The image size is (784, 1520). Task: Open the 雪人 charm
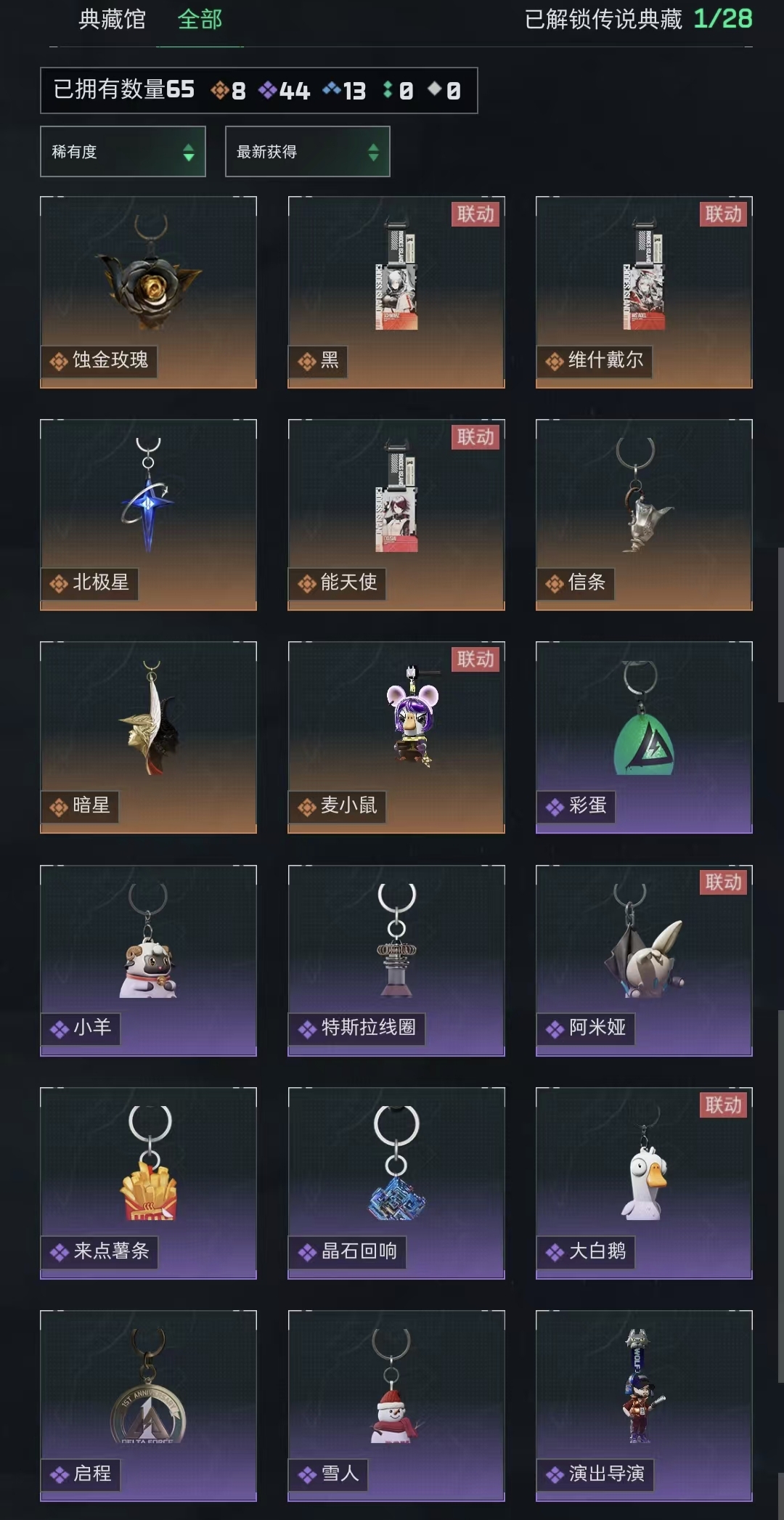(x=396, y=1405)
